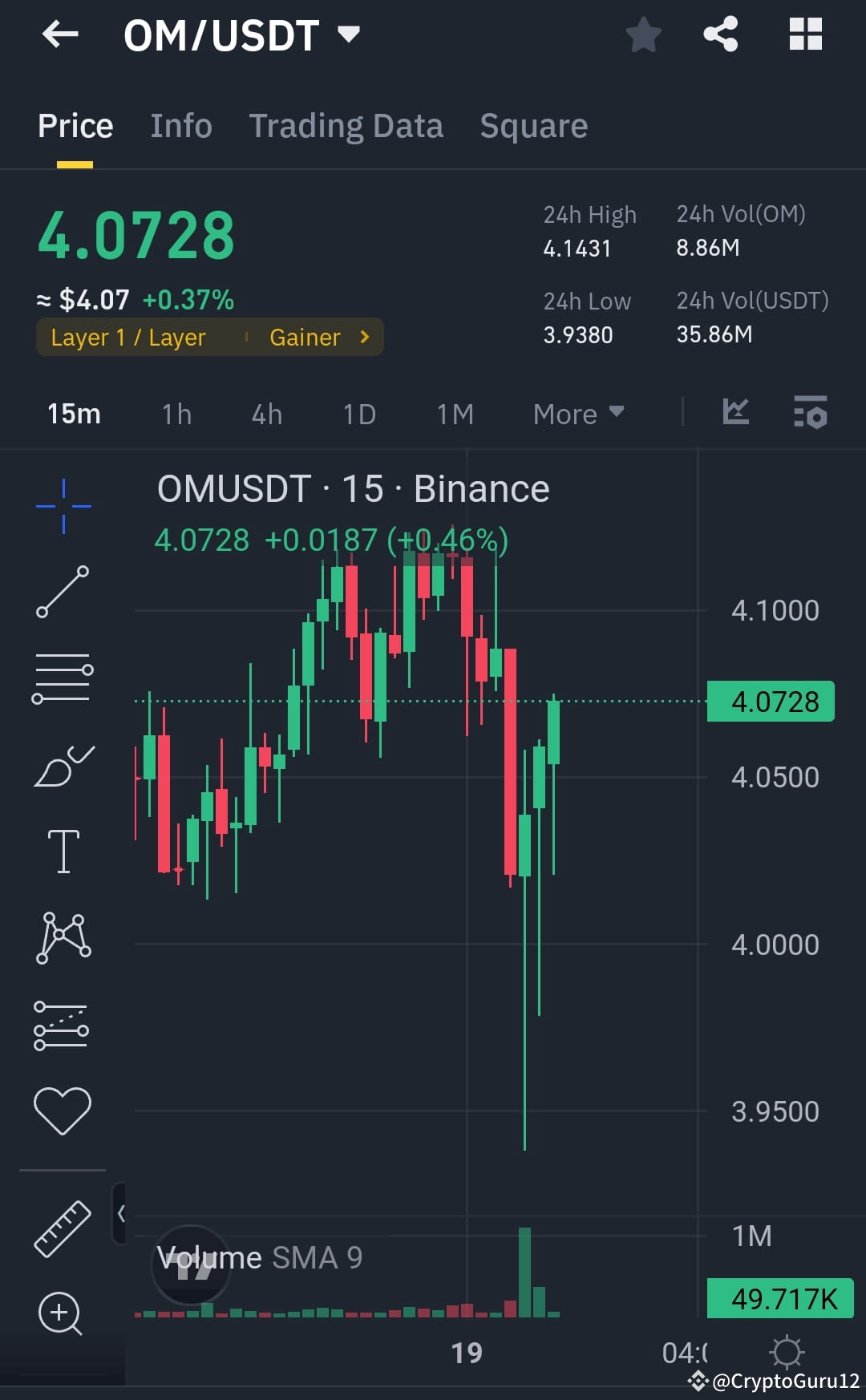Screen dimensions: 866x1400
Task: Switch to the Info tab
Action: point(180,126)
